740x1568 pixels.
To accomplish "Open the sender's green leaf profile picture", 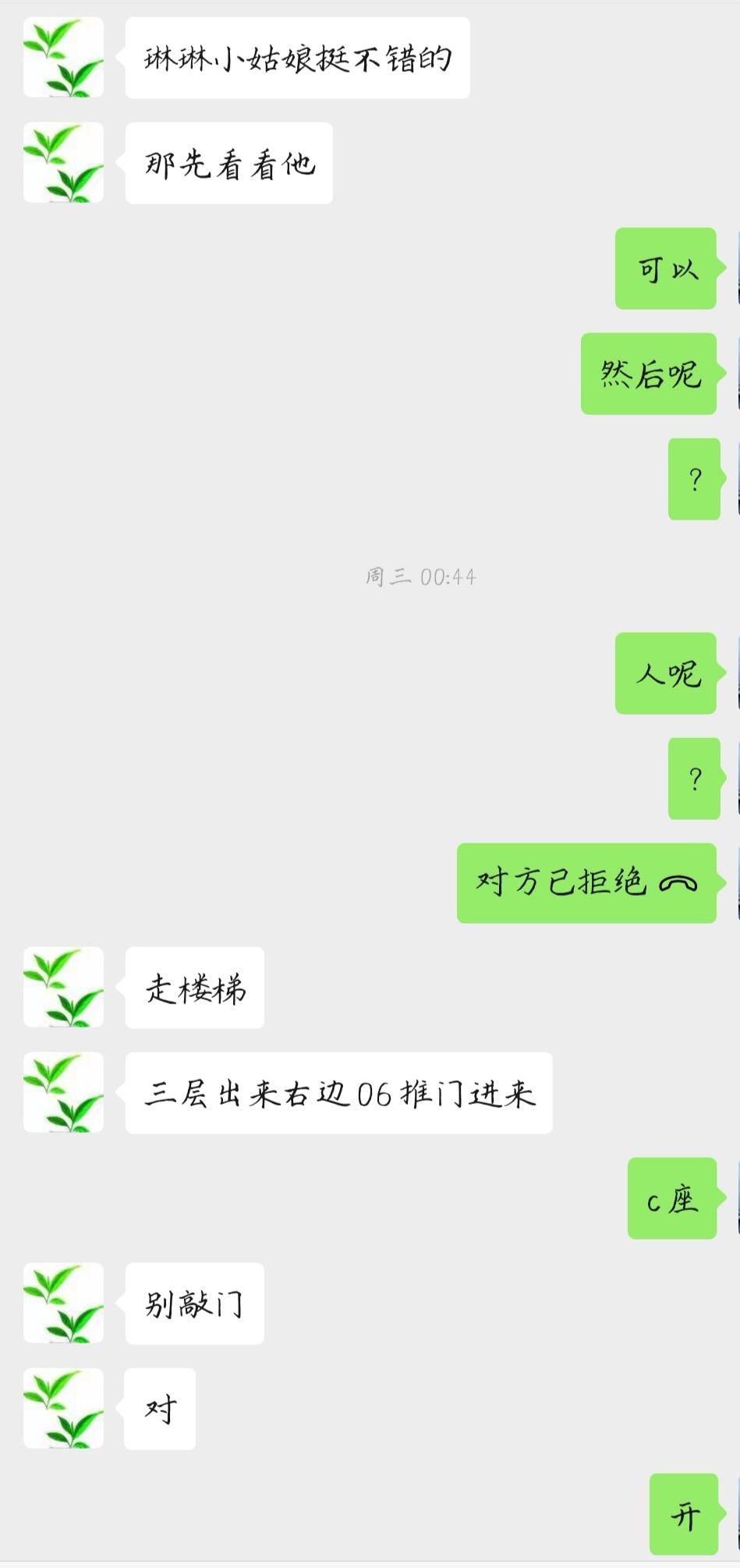I will (62, 59).
